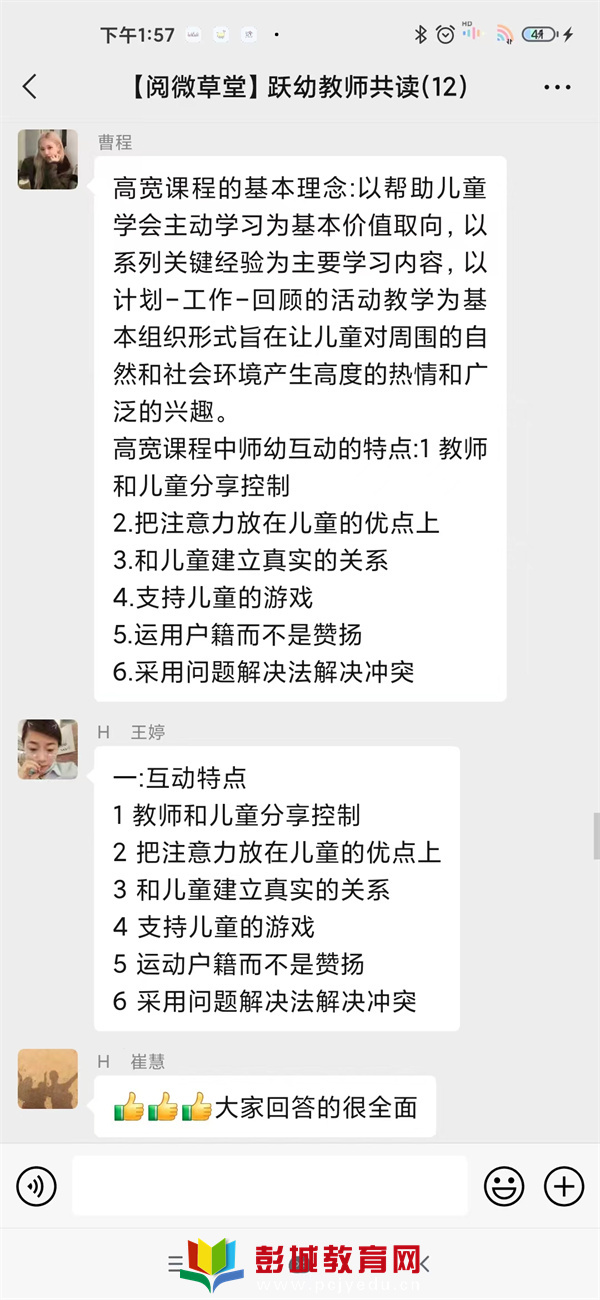The height and width of the screenshot is (1300, 600).
Task: Go back from the group chat
Action: pyautogui.click(x=30, y=87)
